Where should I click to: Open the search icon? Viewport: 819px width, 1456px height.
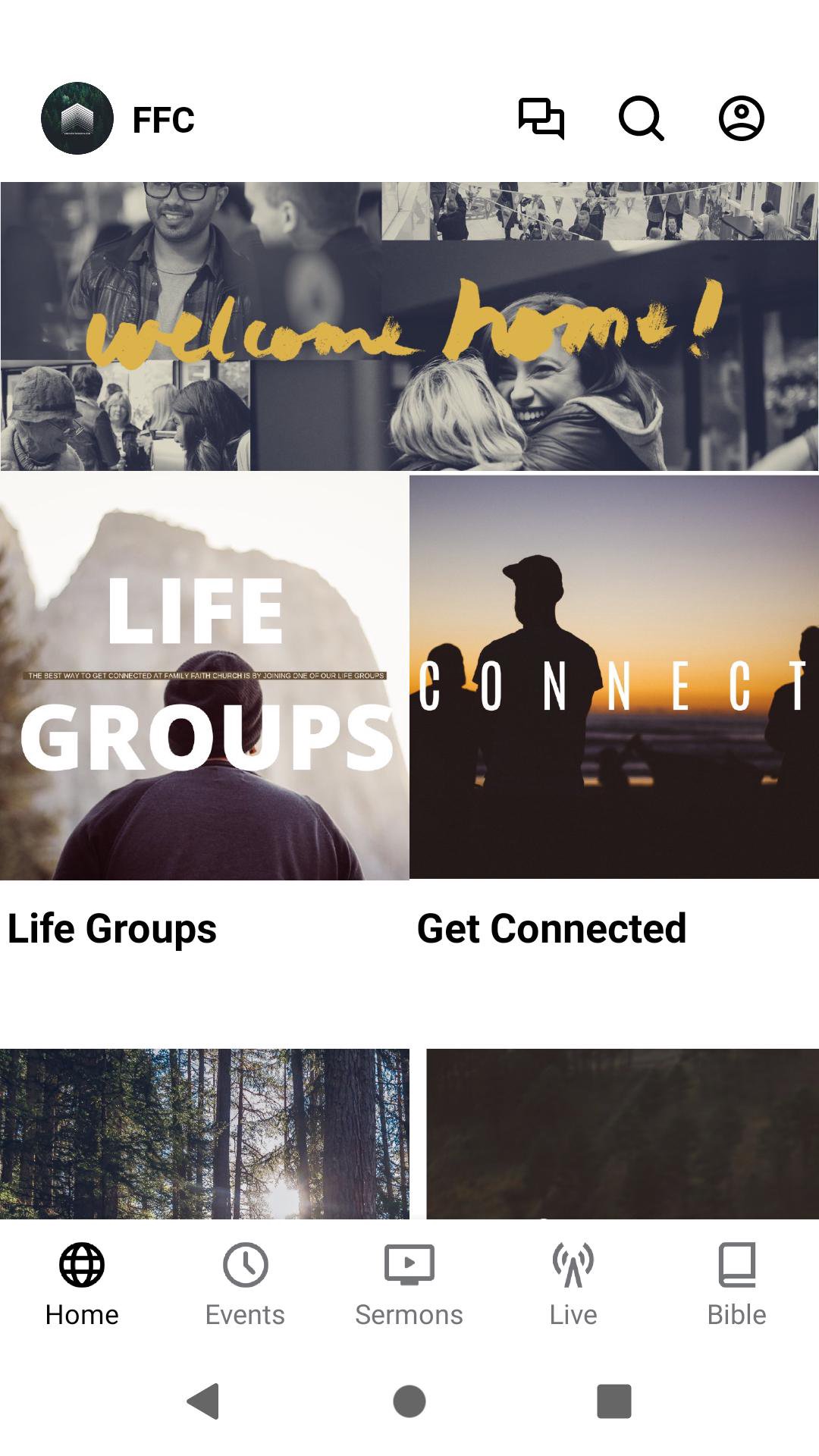(x=641, y=119)
